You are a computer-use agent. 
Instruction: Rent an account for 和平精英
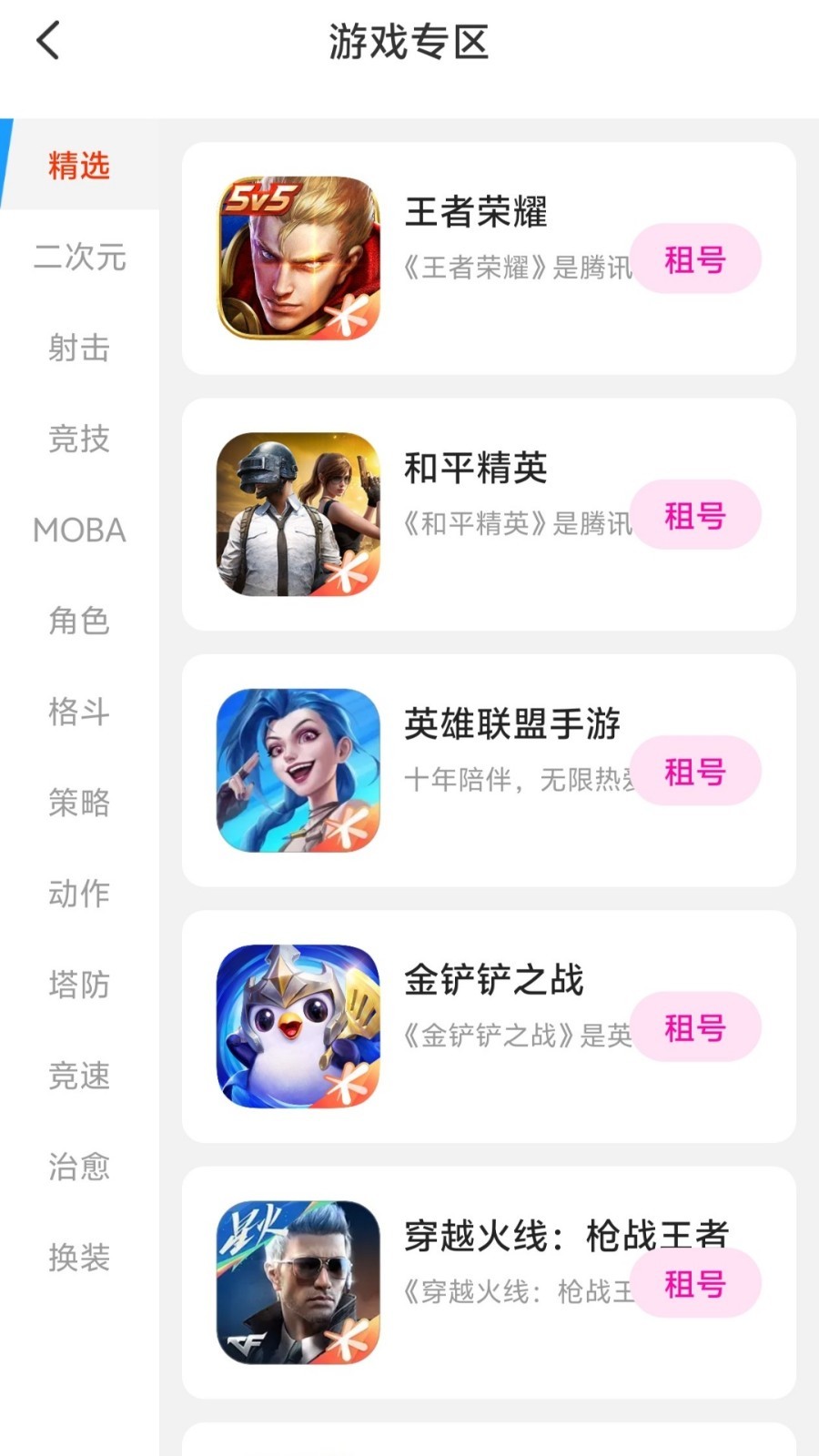pyautogui.click(x=695, y=516)
